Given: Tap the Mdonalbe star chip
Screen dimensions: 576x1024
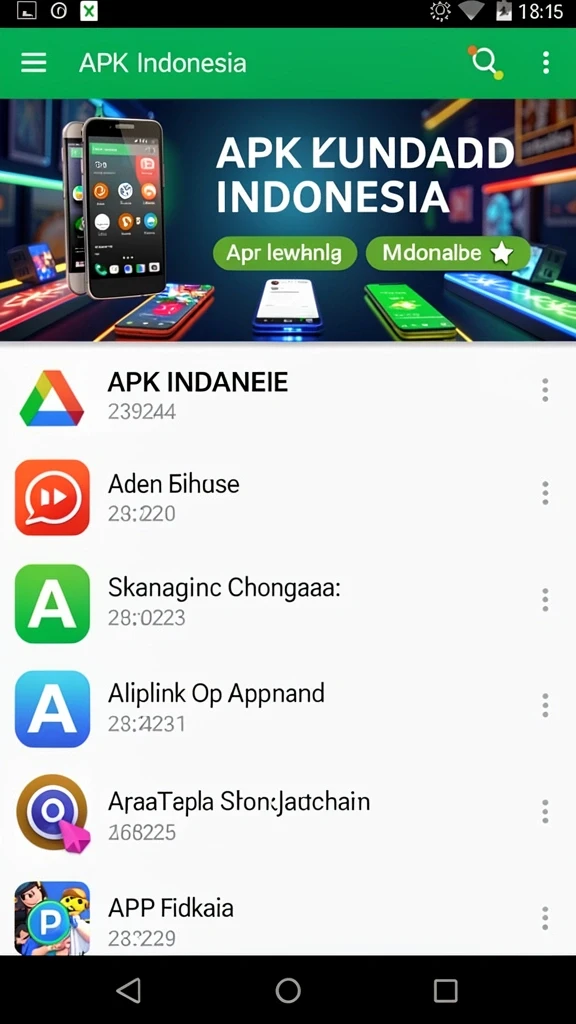Looking at the screenshot, I should coord(447,253).
